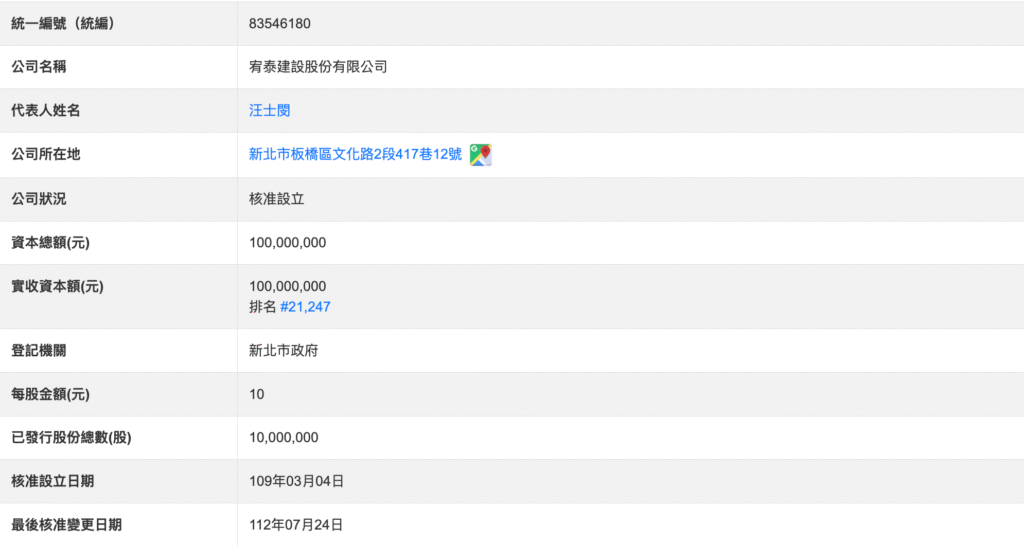Viewport: 1024px width, 546px height.
Task: Open the Google Maps icon beside the address
Action: (481, 155)
